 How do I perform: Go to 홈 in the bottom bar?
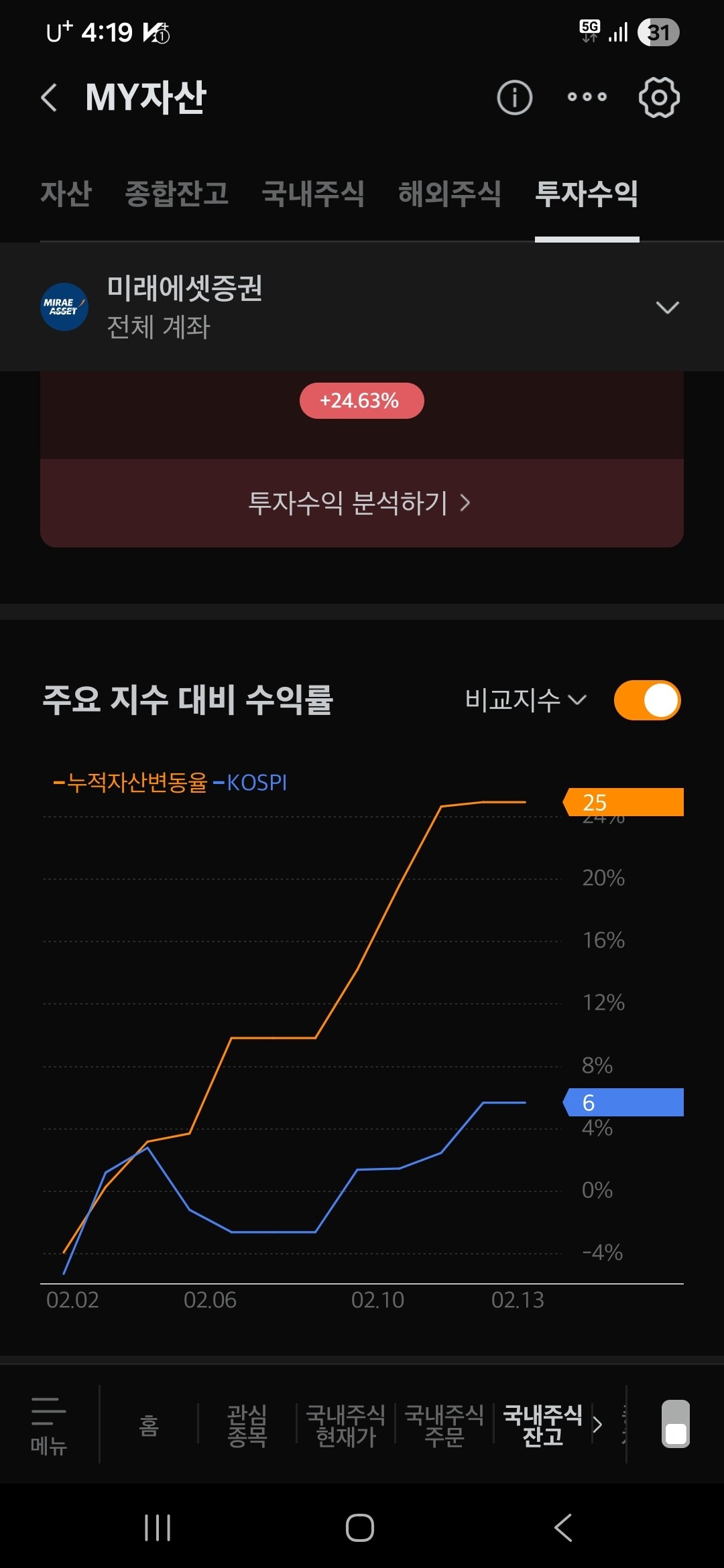pos(149,1425)
